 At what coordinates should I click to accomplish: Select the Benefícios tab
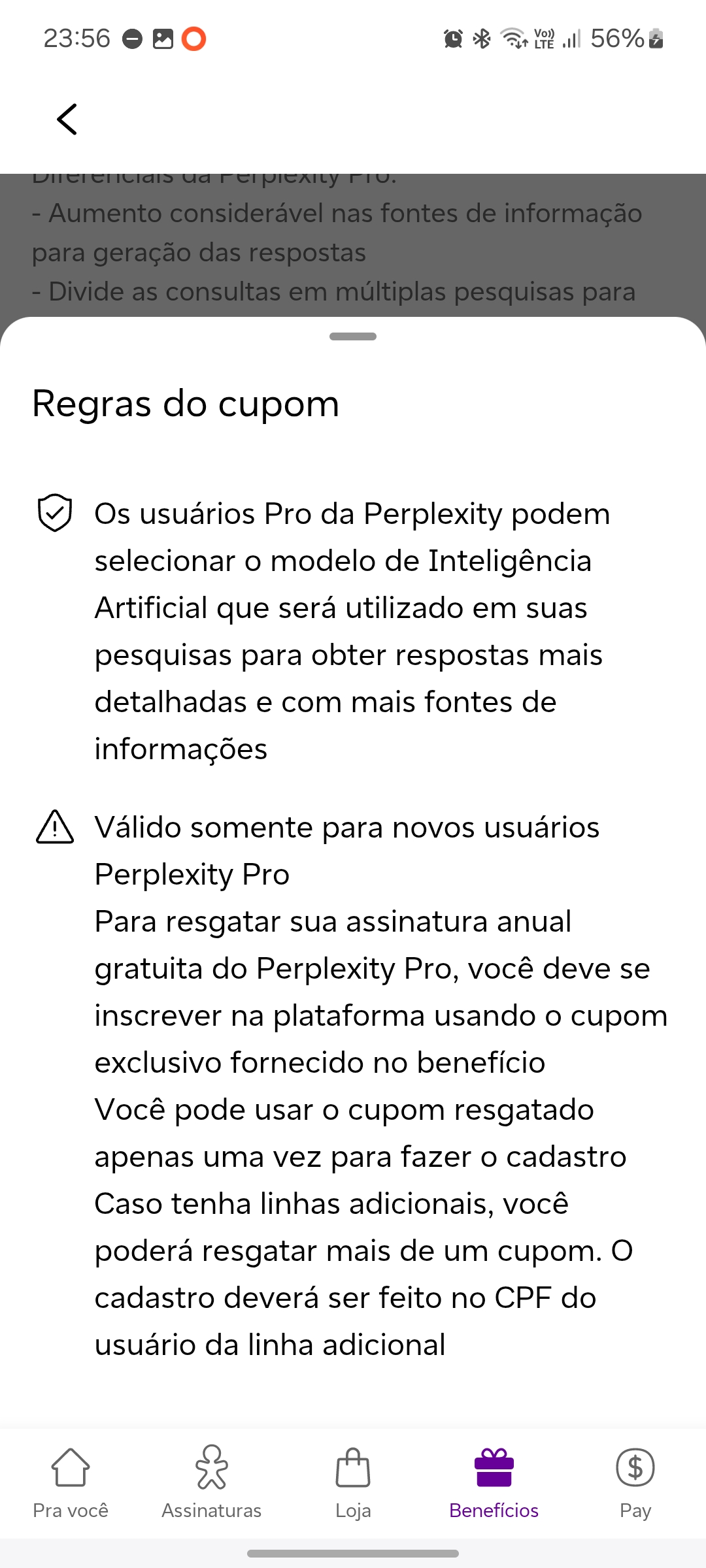click(x=494, y=1484)
